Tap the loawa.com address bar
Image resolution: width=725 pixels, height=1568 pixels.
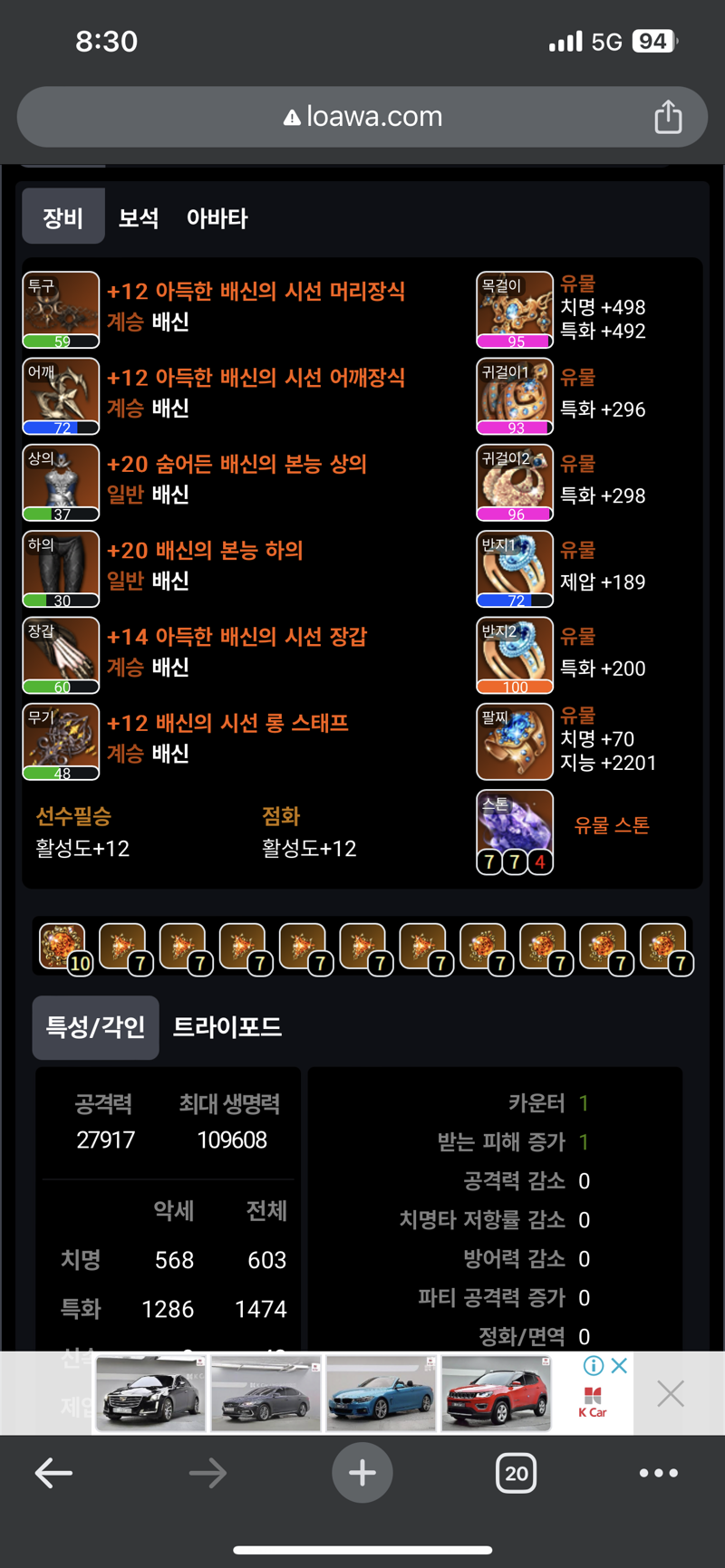click(362, 117)
